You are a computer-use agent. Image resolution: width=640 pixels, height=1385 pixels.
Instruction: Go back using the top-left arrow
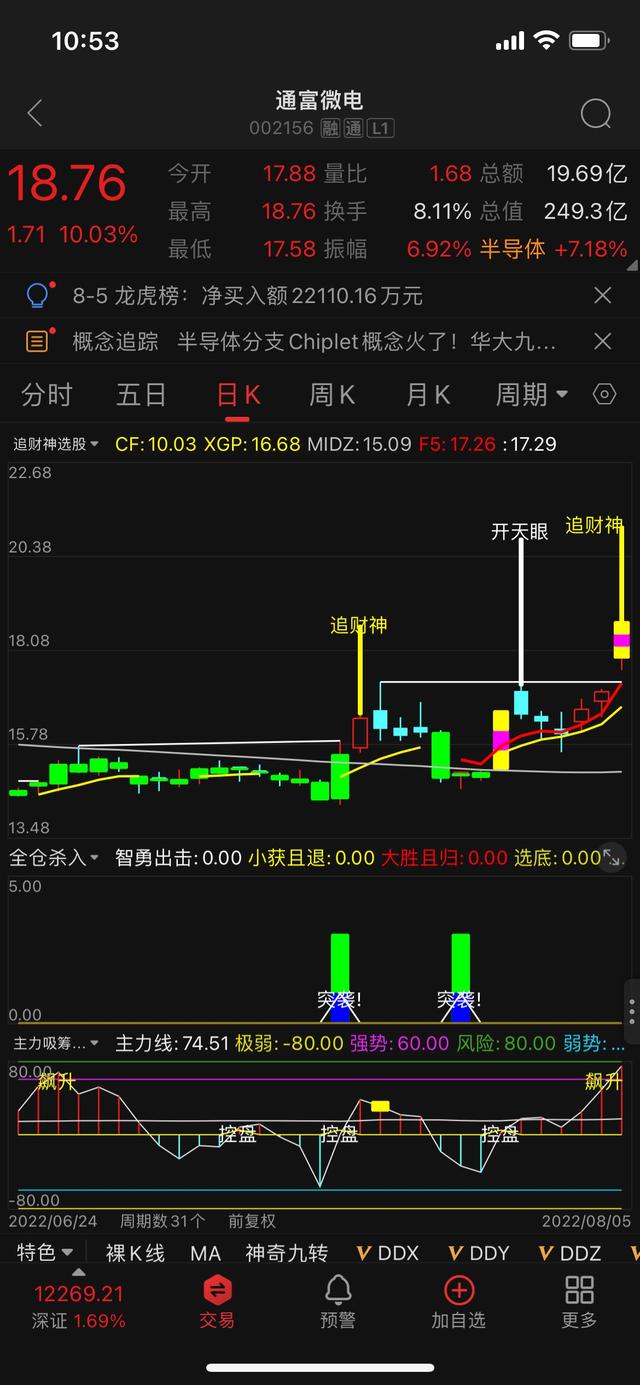pyautogui.click(x=35, y=113)
